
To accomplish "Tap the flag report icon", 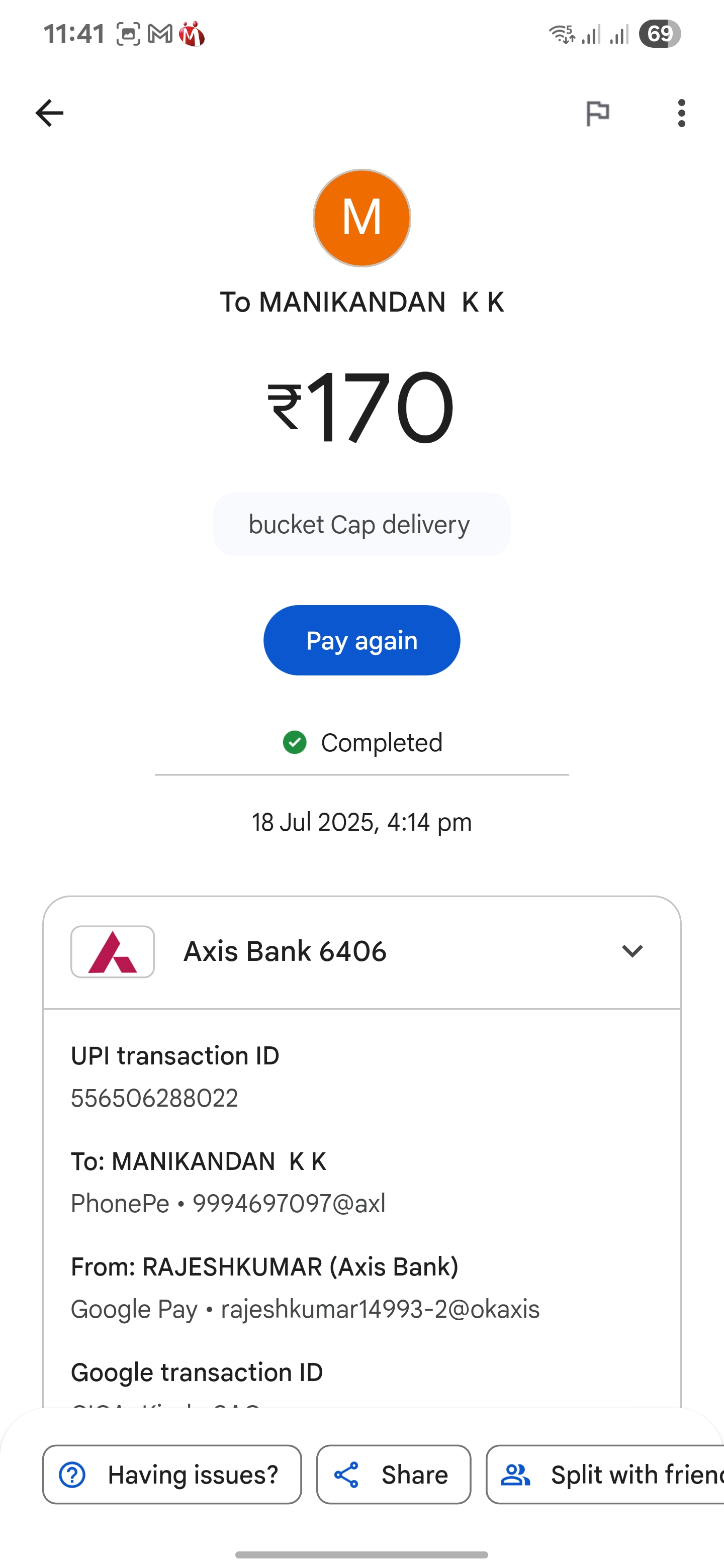I will pos(597,113).
